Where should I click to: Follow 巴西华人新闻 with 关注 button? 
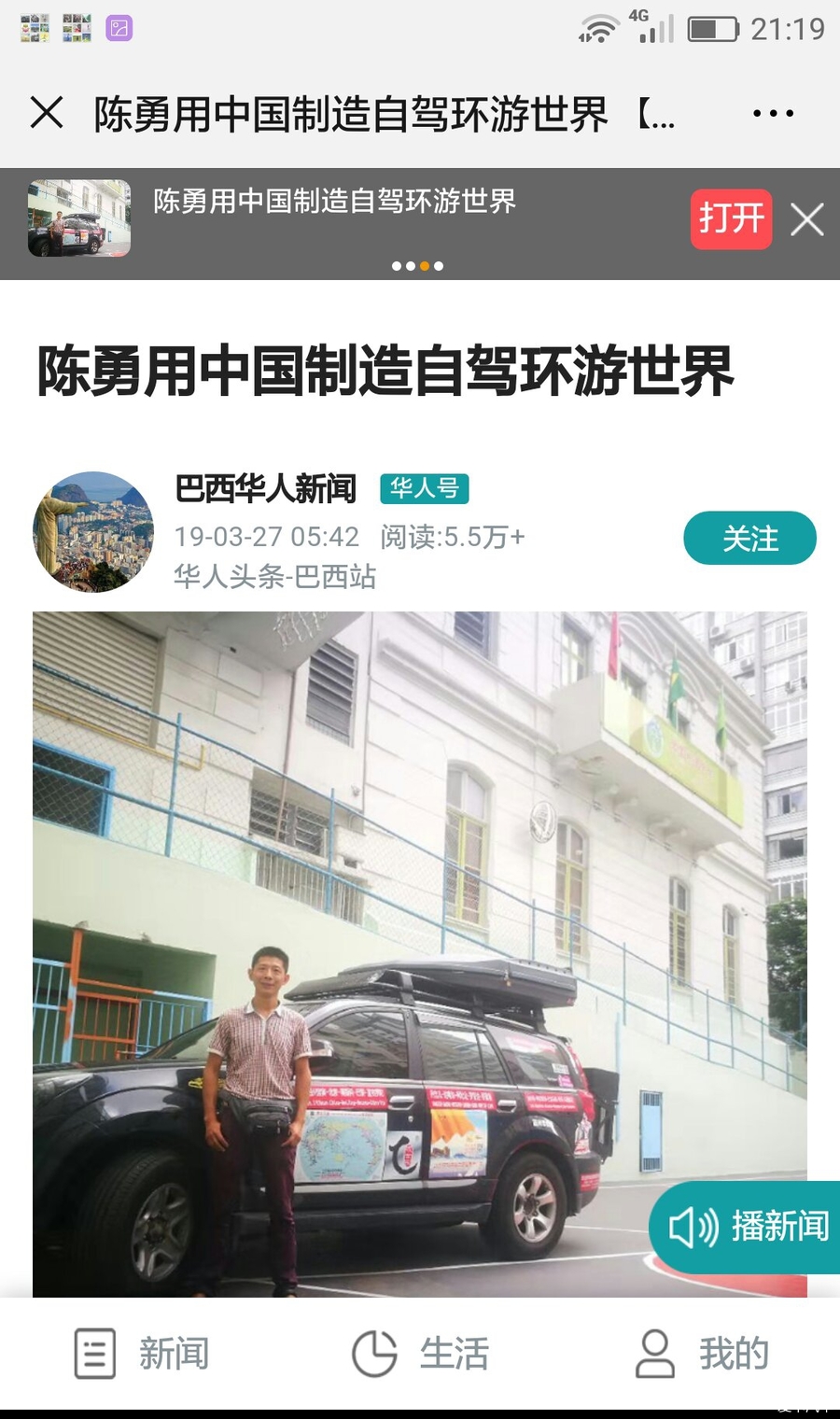(749, 538)
